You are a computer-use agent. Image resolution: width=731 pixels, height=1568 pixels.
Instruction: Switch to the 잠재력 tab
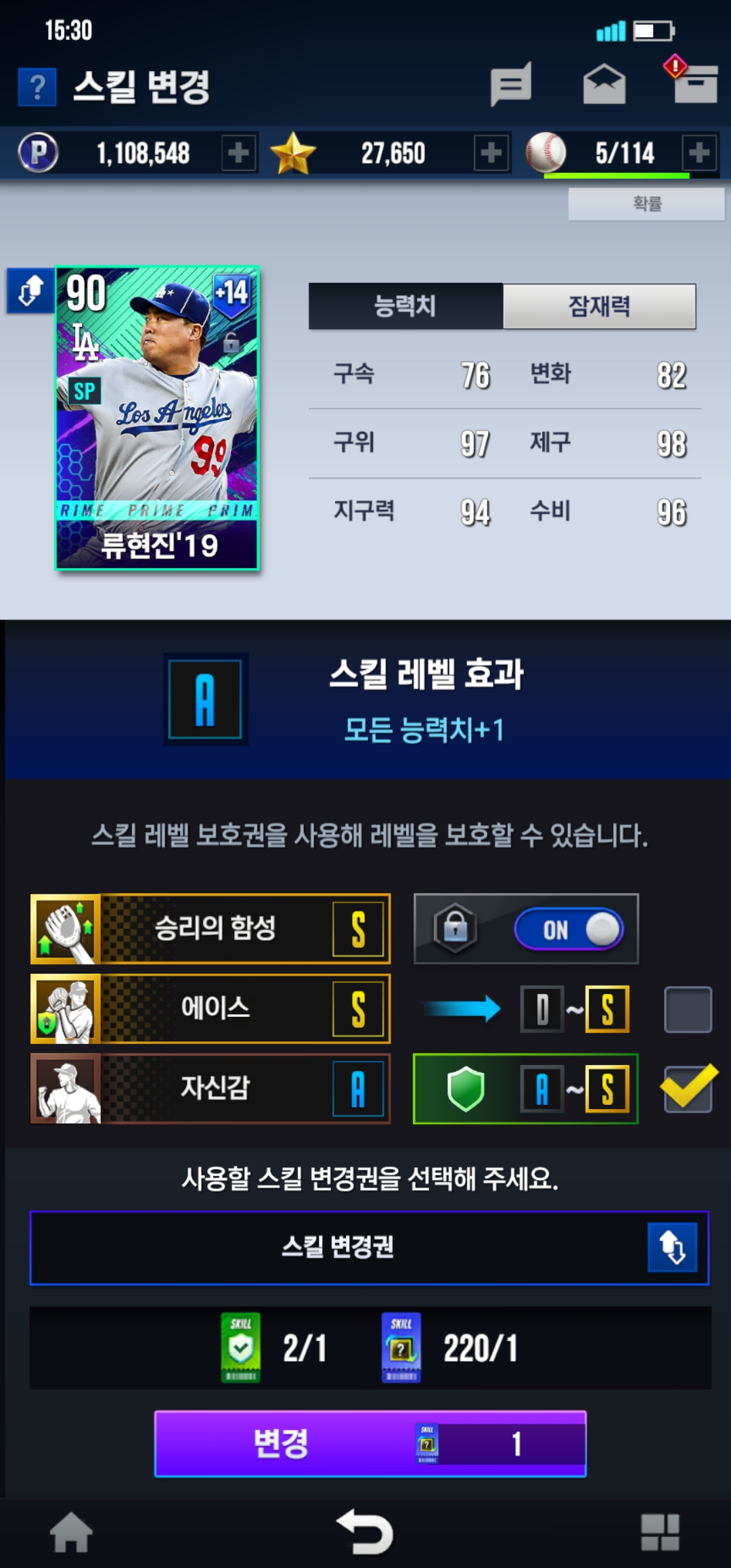click(599, 306)
